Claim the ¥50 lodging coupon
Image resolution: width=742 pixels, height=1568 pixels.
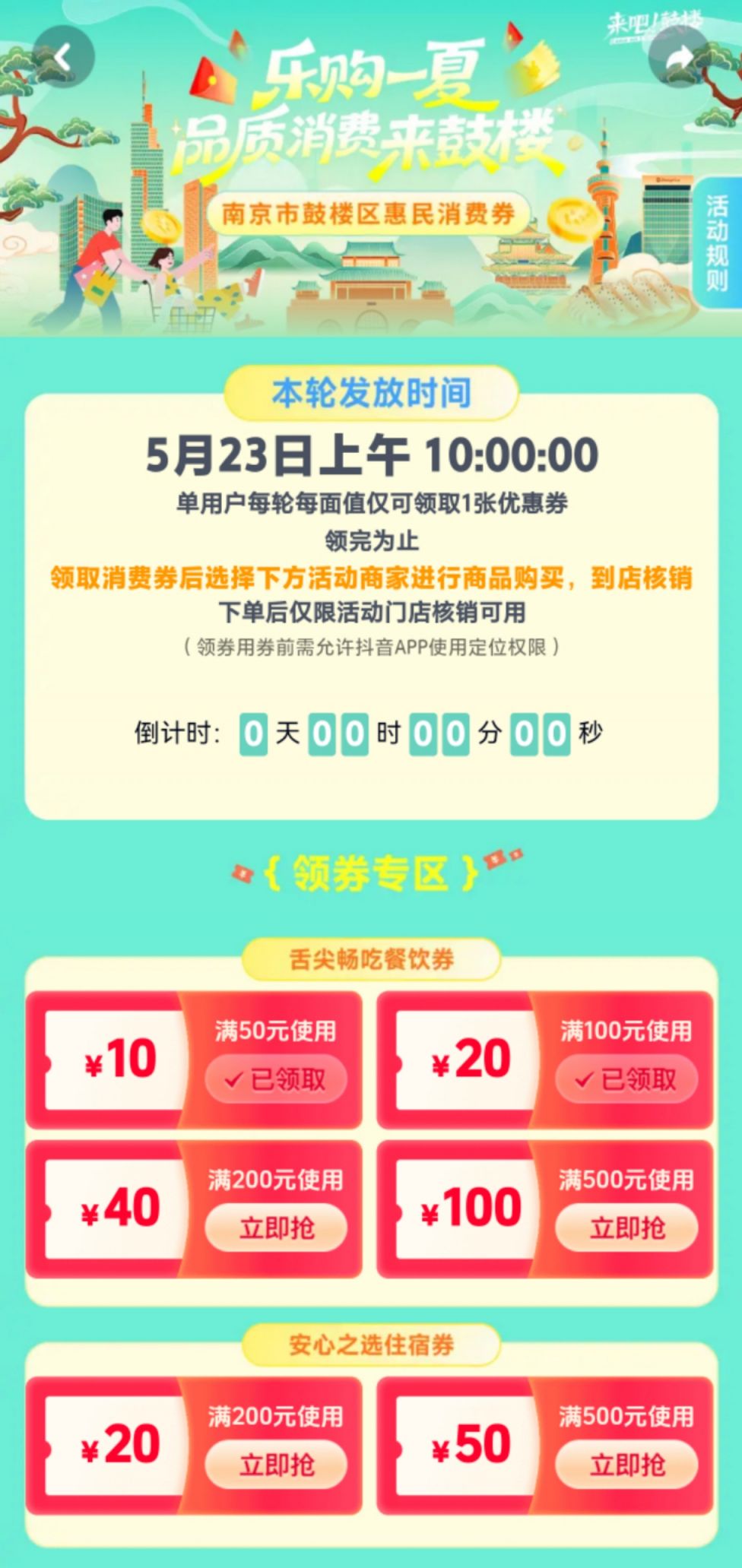[x=626, y=1464]
